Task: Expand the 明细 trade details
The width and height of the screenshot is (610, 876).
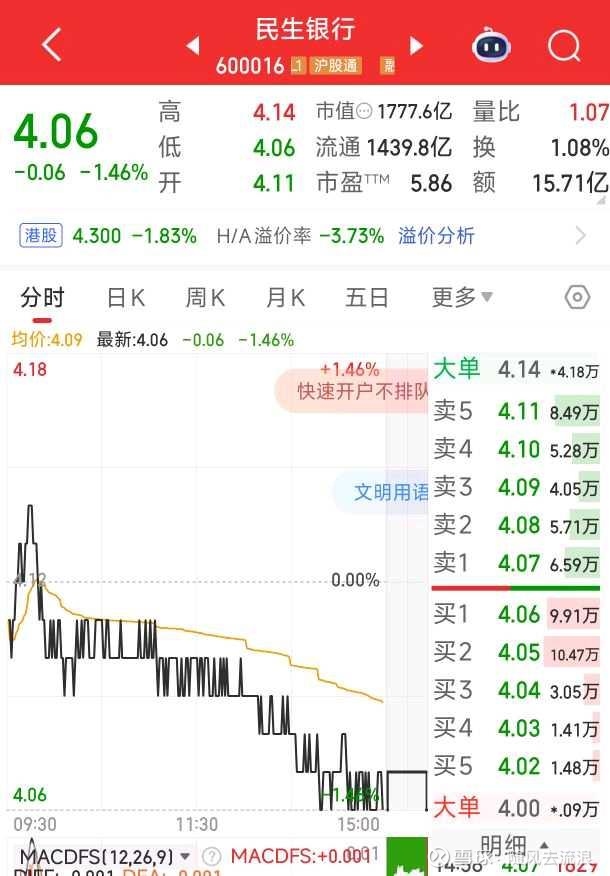Action: (x=517, y=845)
